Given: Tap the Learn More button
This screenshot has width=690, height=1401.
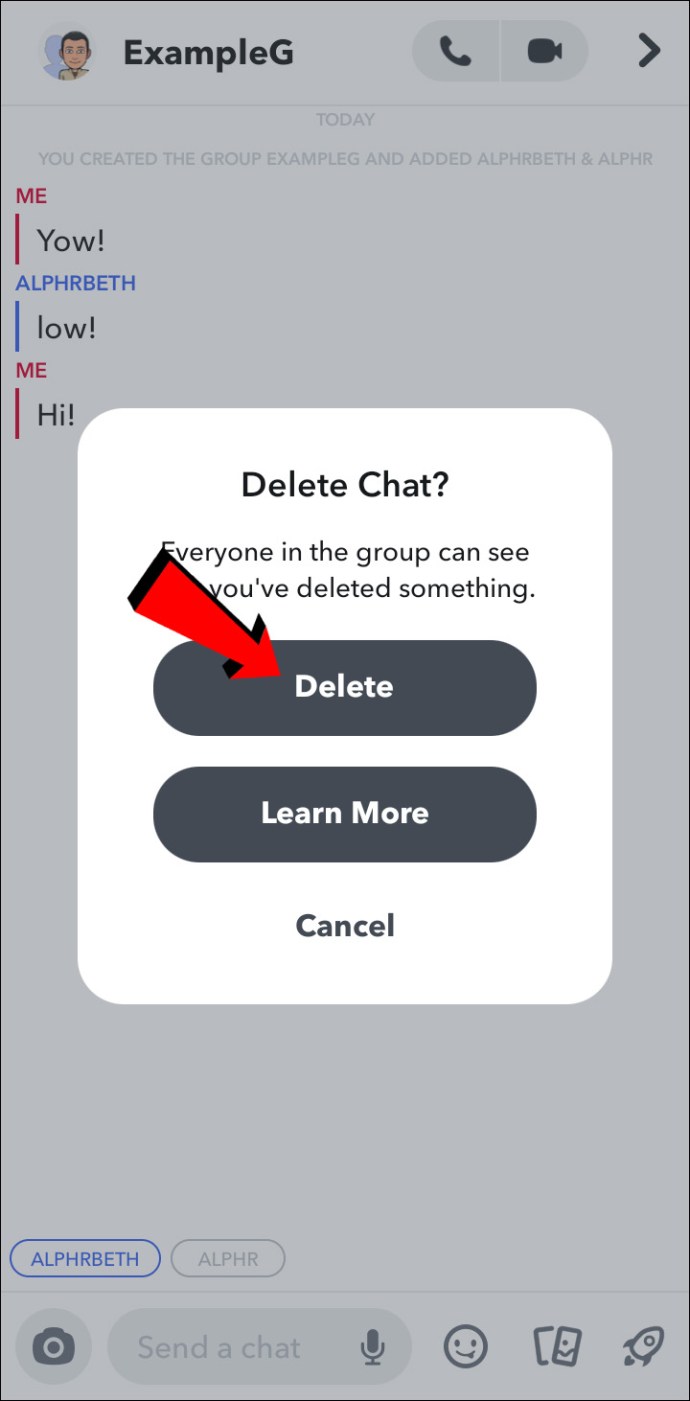Looking at the screenshot, I should 344,813.
